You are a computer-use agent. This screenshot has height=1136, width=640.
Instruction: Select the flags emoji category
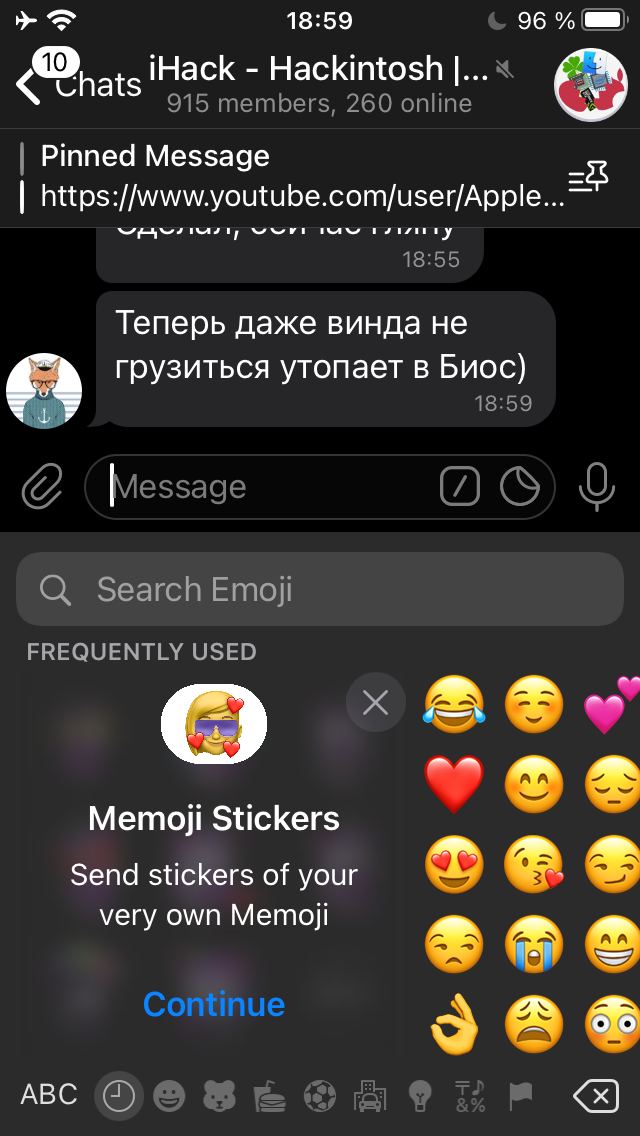pos(521,1097)
